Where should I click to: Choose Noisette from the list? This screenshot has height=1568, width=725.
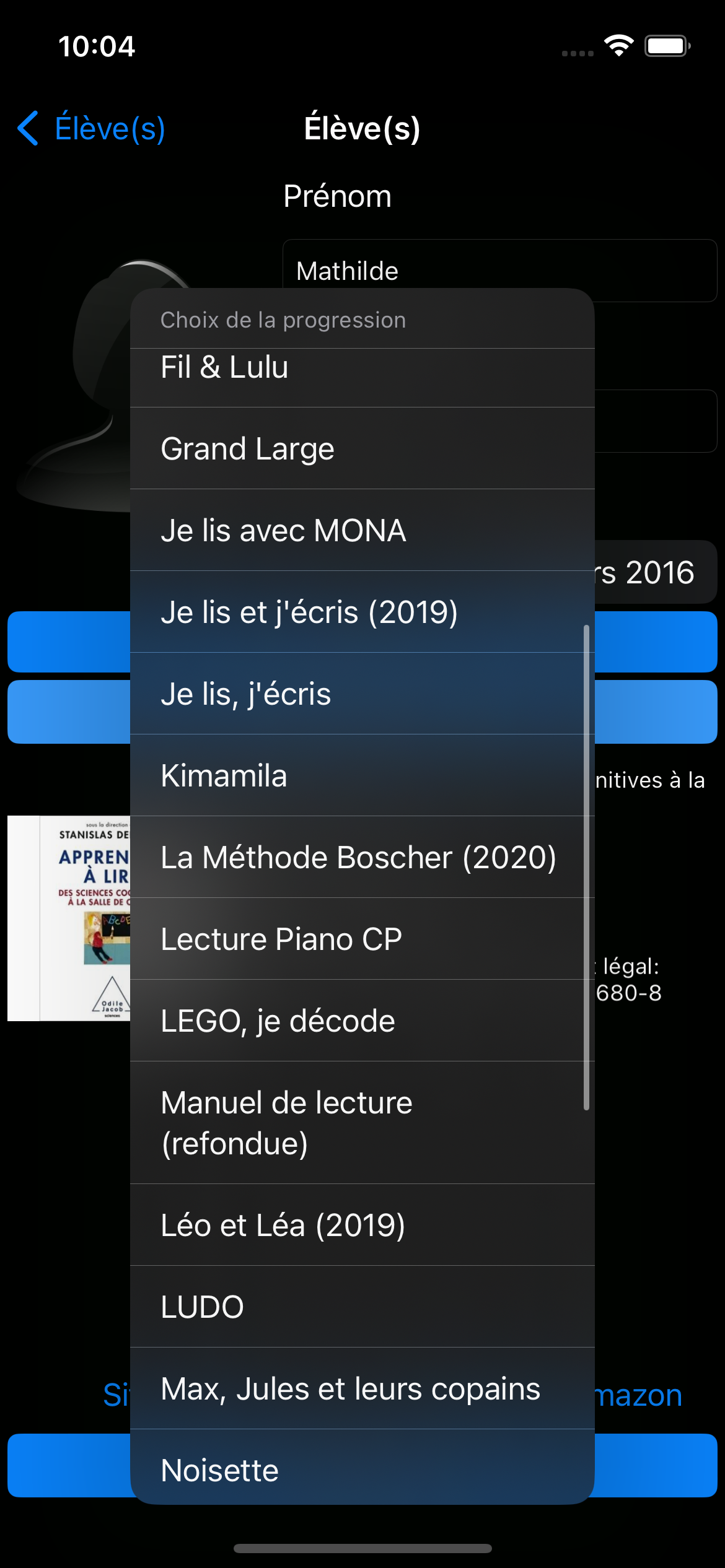(362, 1467)
